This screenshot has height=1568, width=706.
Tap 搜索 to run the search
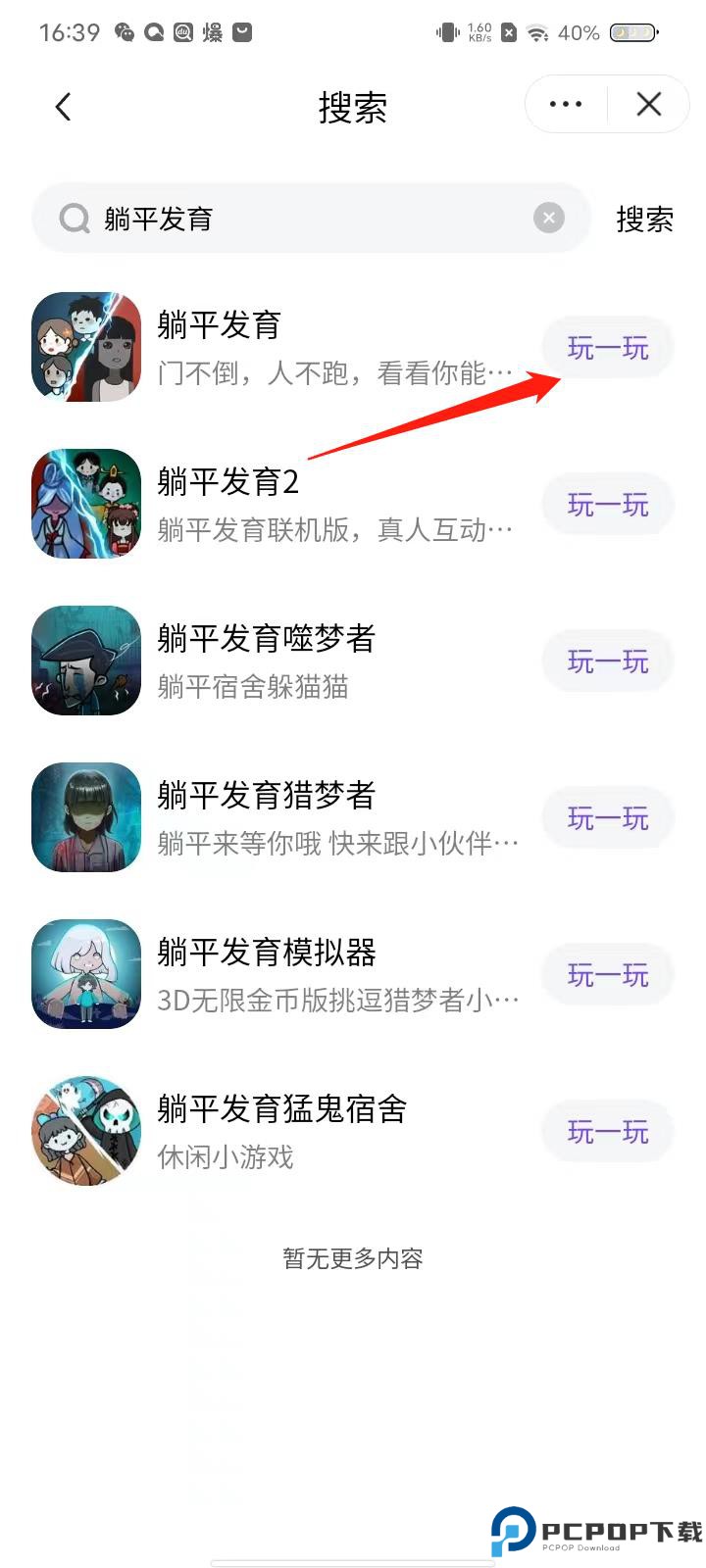pos(644,220)
